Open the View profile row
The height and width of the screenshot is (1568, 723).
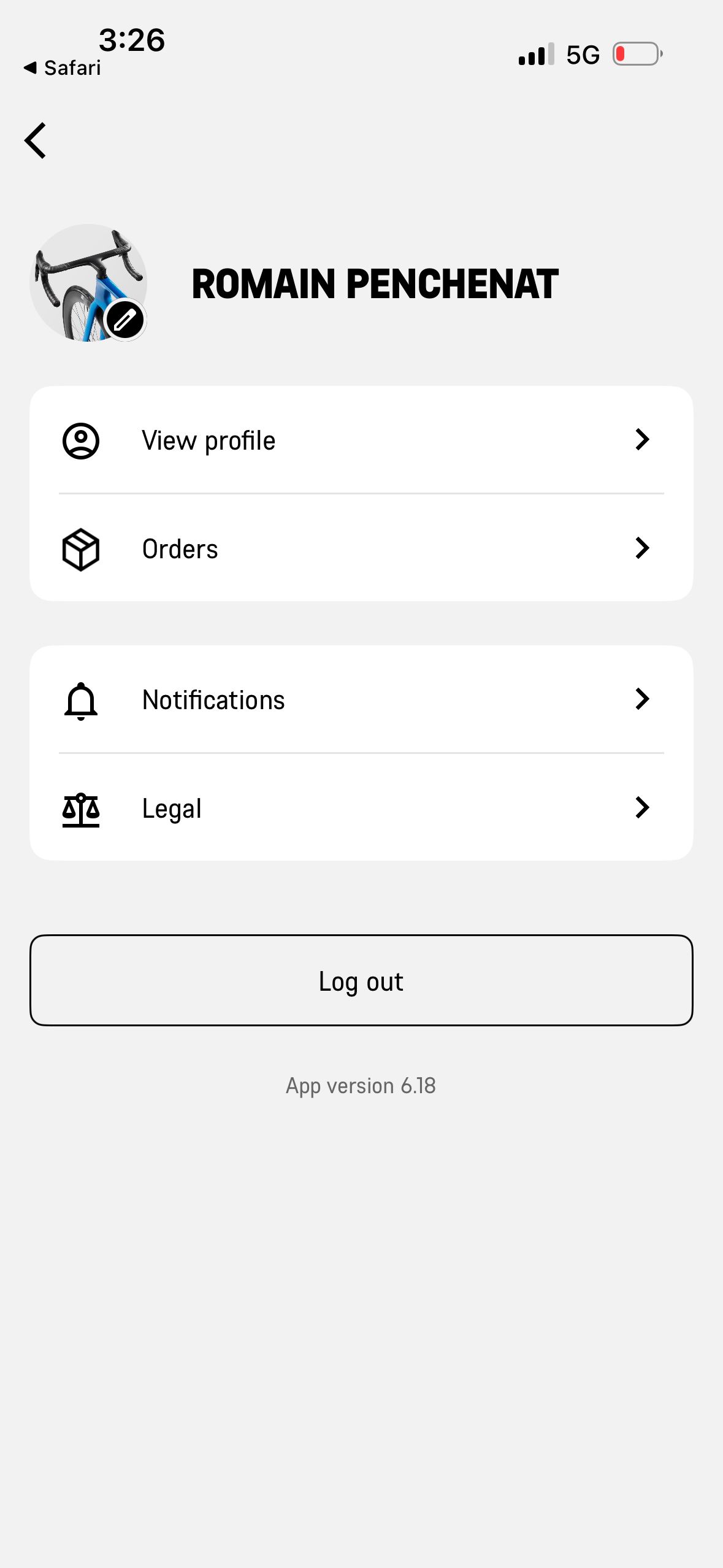click(x=361, y=440)
